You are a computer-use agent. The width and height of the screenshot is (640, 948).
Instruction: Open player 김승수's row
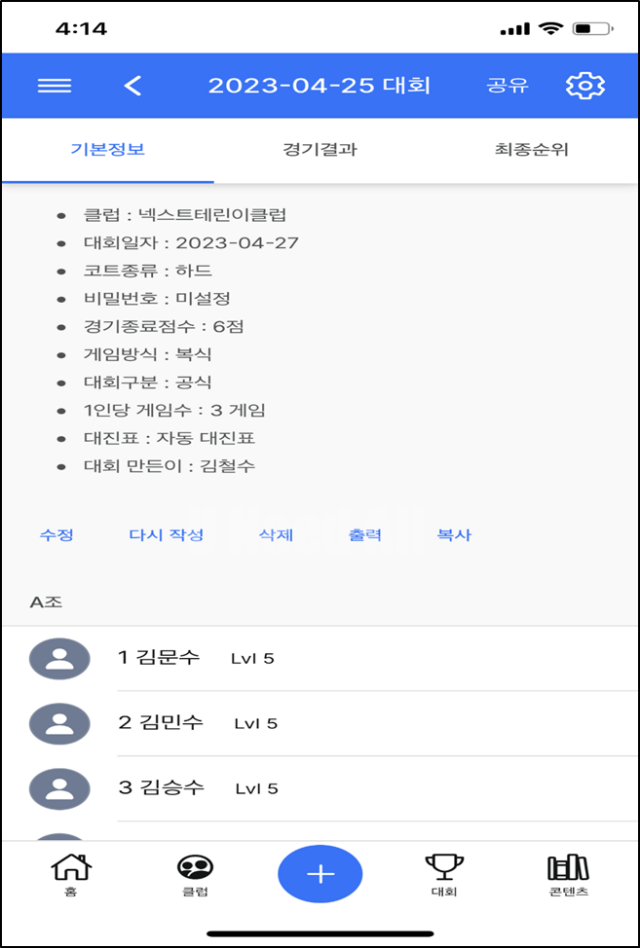320,788
